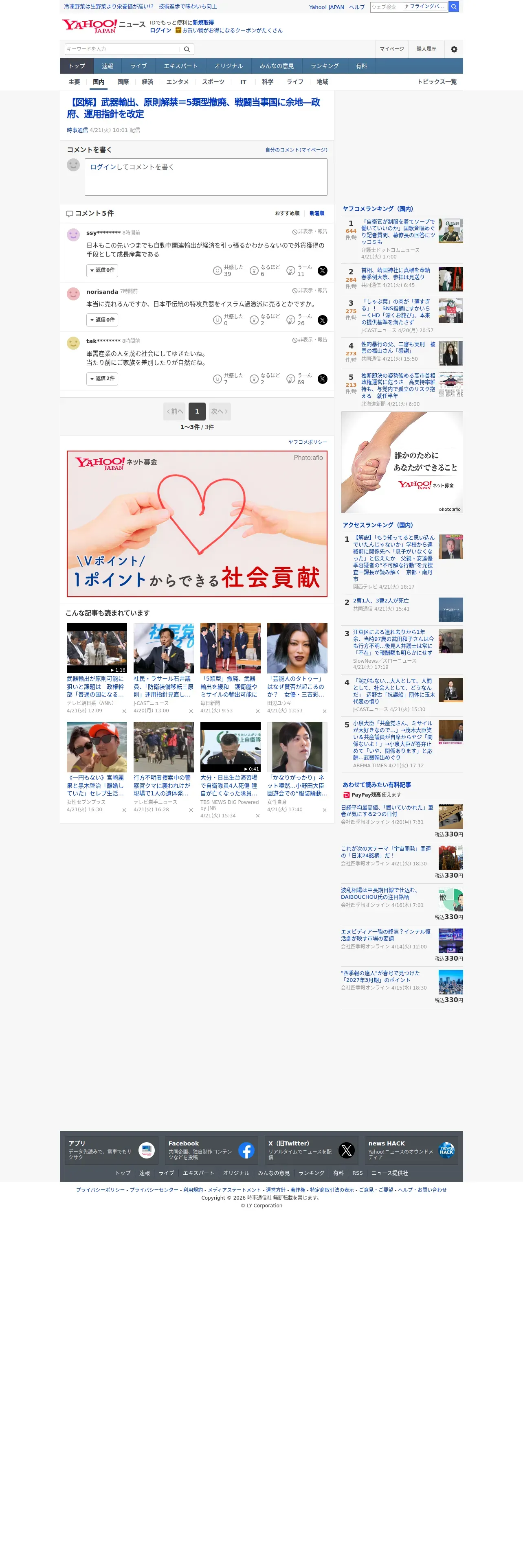The height and width of the screenshot is (1568, 523).
Task: Focus the keyword input field
Action: (x=122, y=49)
